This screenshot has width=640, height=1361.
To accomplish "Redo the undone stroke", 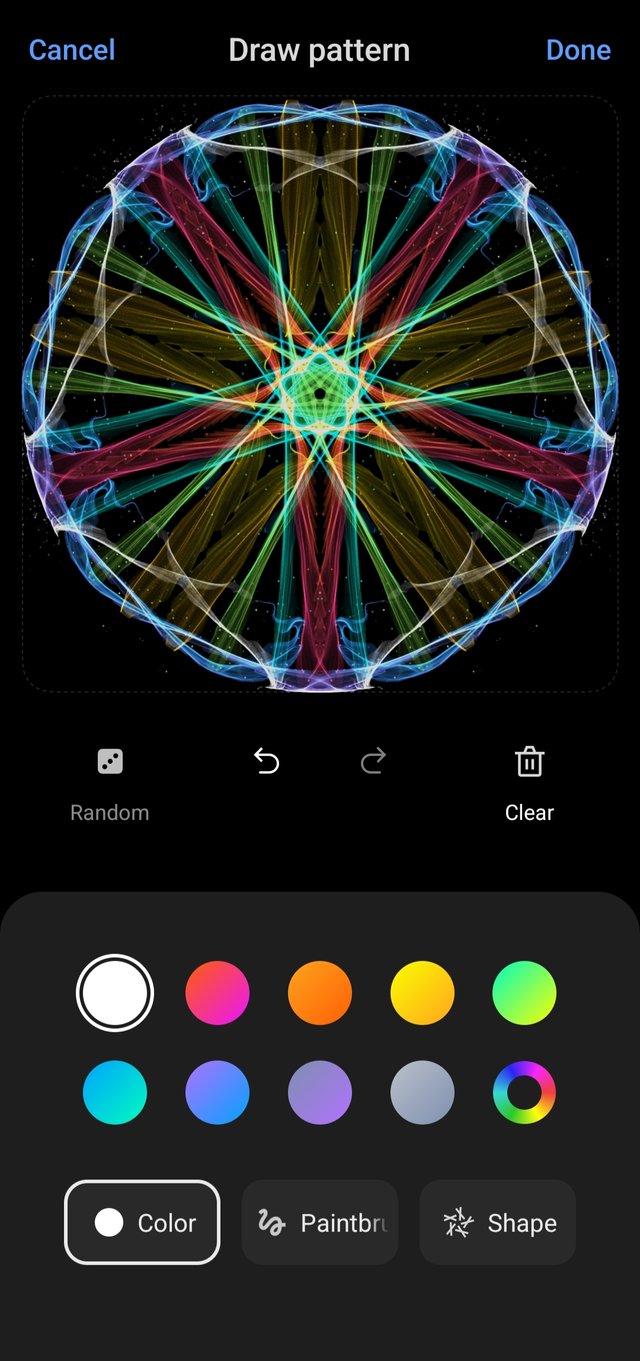I will coord(373,763).
